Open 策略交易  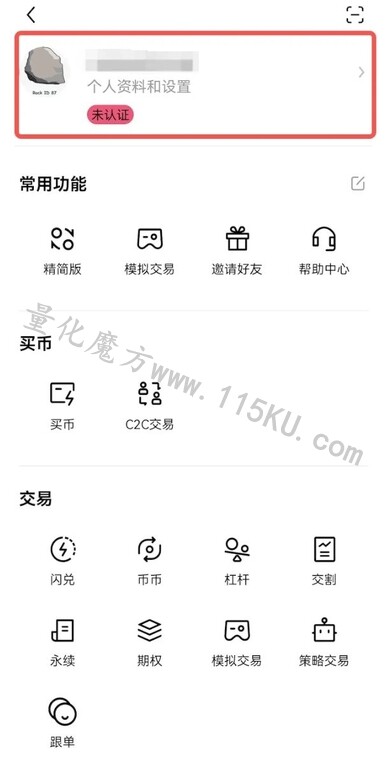(324, 642)
